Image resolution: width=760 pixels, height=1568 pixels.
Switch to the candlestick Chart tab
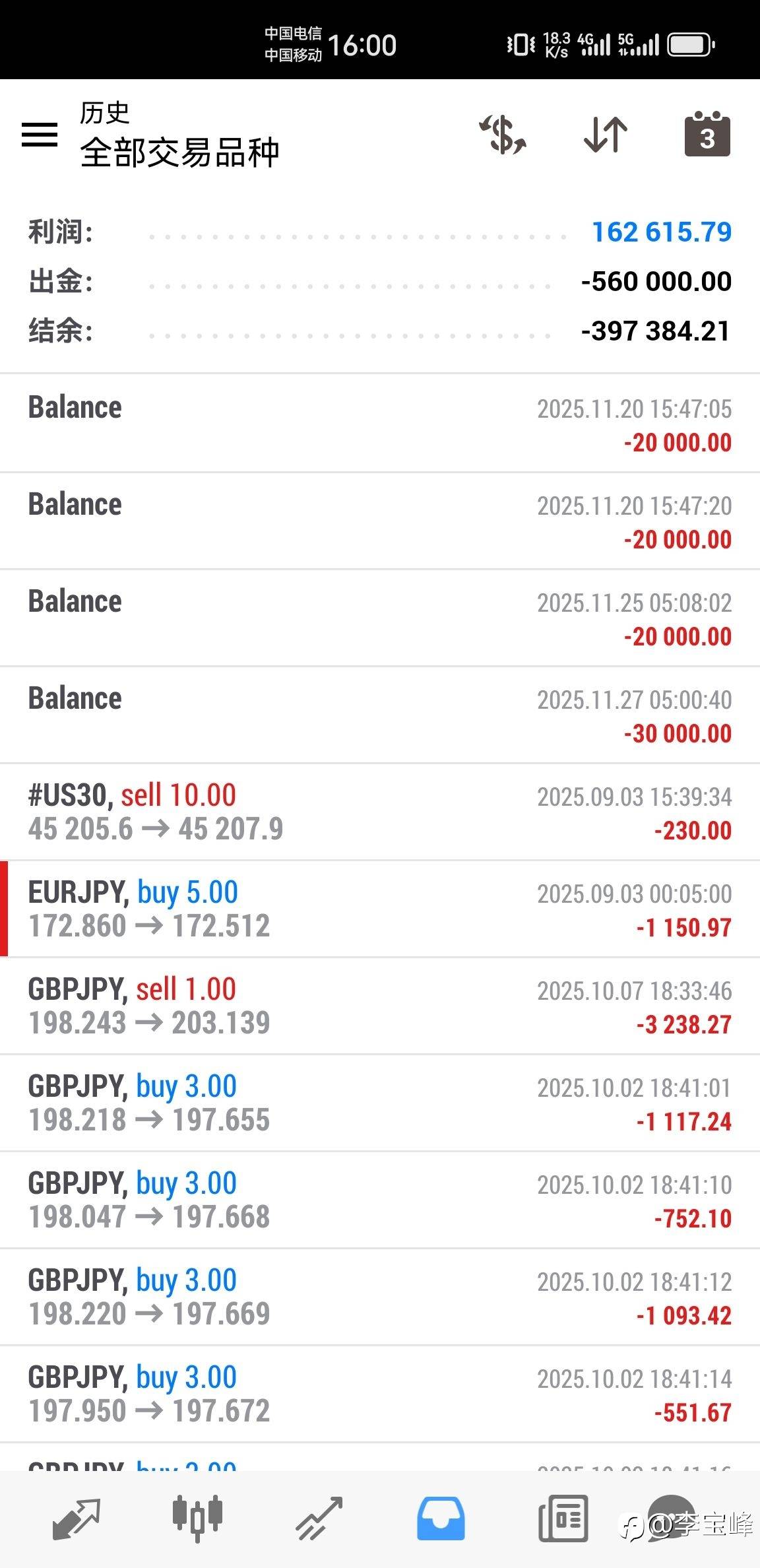pyautogui.click(x=197, y=1519)
